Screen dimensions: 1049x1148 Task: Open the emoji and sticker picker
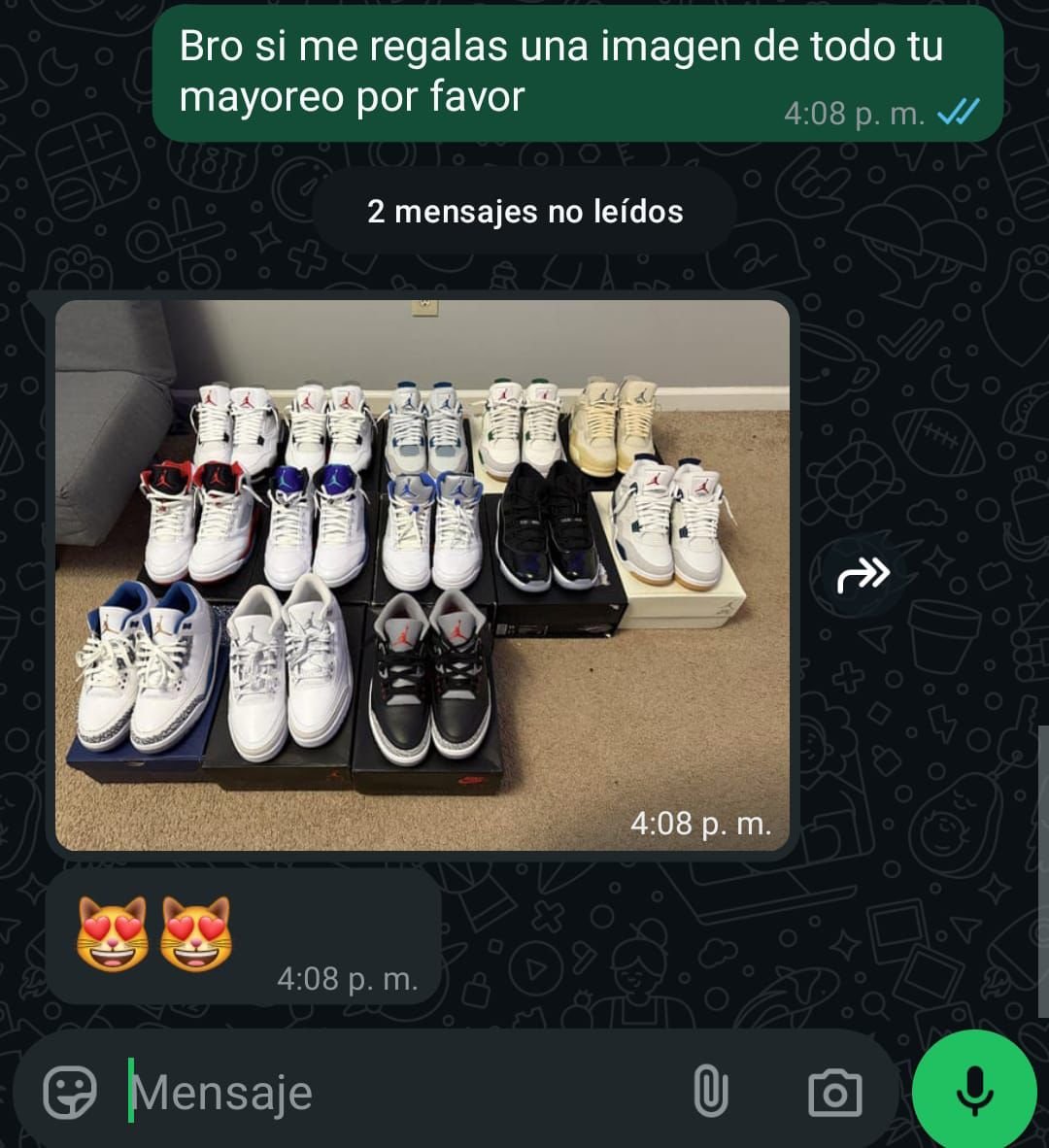point(70,1093)
